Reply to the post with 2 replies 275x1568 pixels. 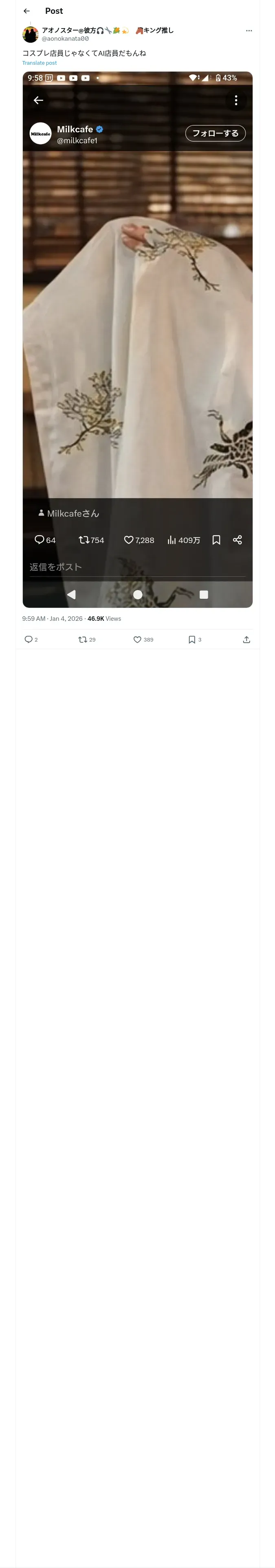pyautogui.click(x=31, y=640)
